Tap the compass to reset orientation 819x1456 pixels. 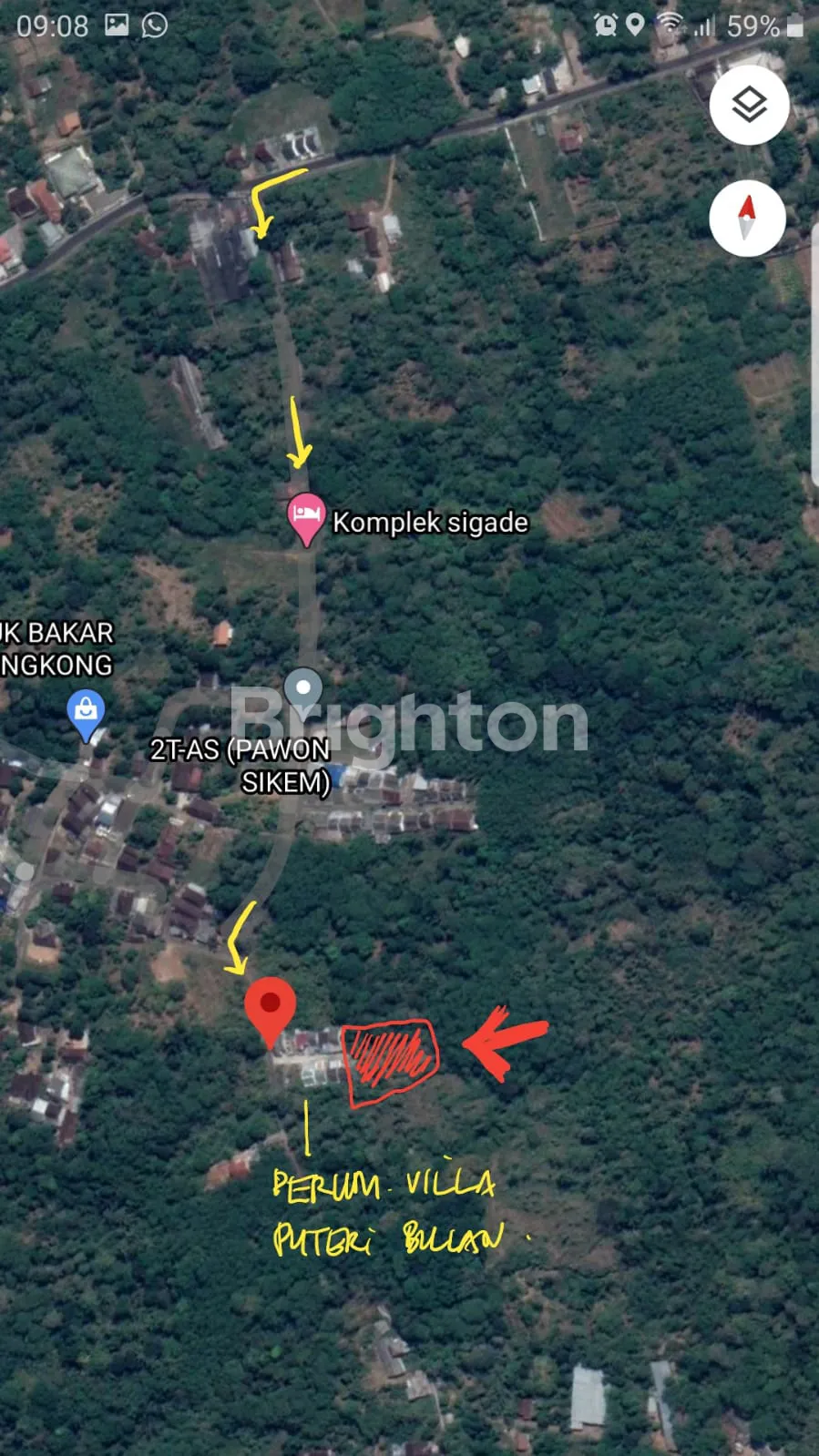point(747,219)
